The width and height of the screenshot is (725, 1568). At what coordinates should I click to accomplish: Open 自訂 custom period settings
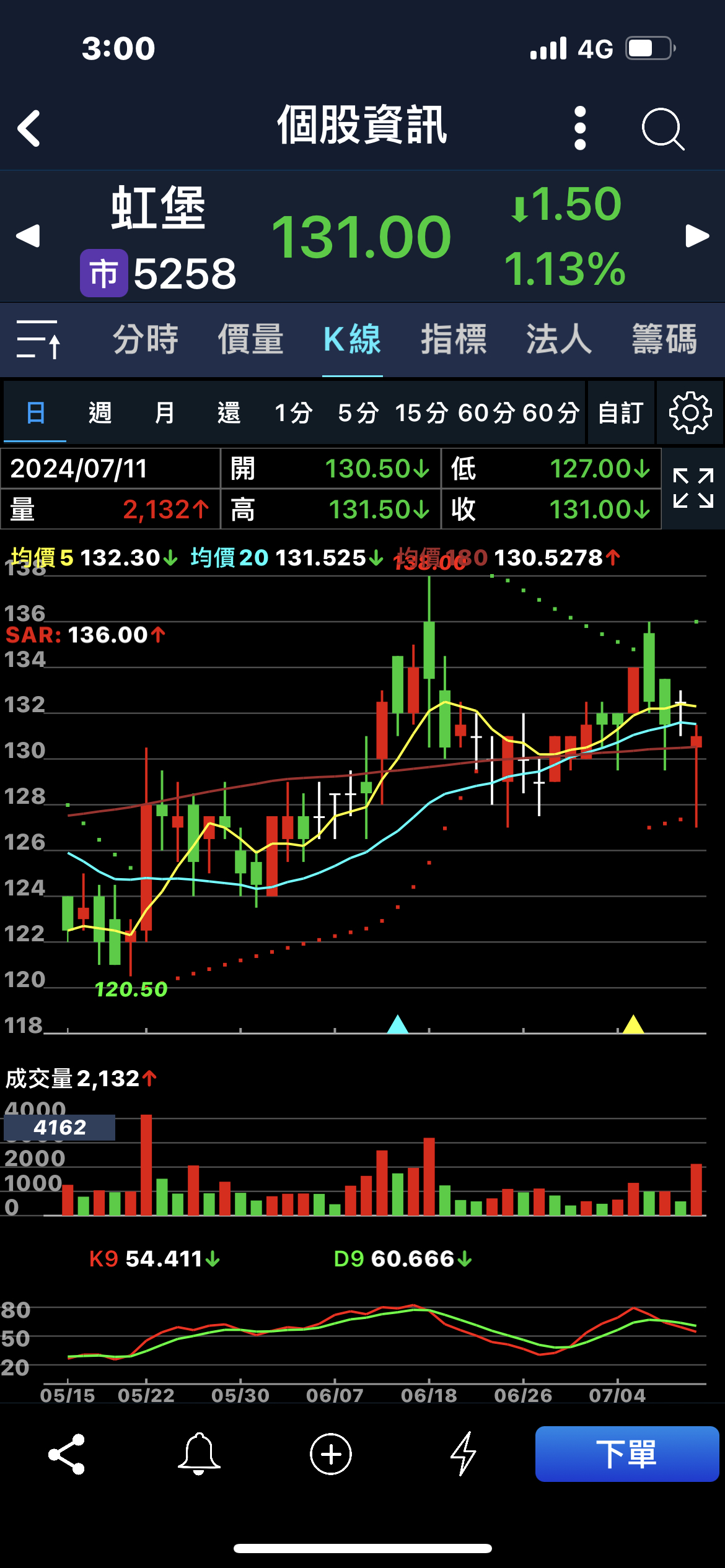pos(621,412)
